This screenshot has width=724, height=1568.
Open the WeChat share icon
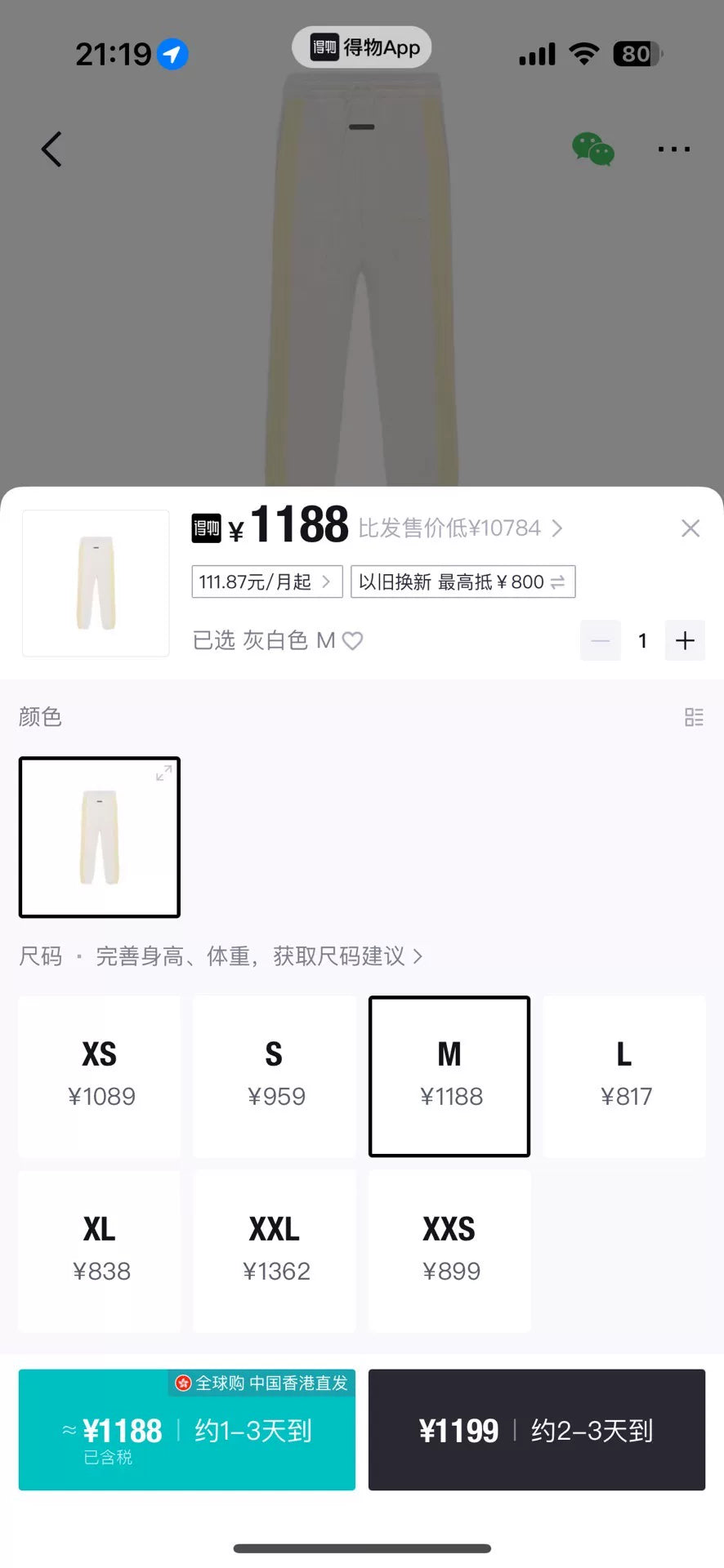tap(592, 149)
